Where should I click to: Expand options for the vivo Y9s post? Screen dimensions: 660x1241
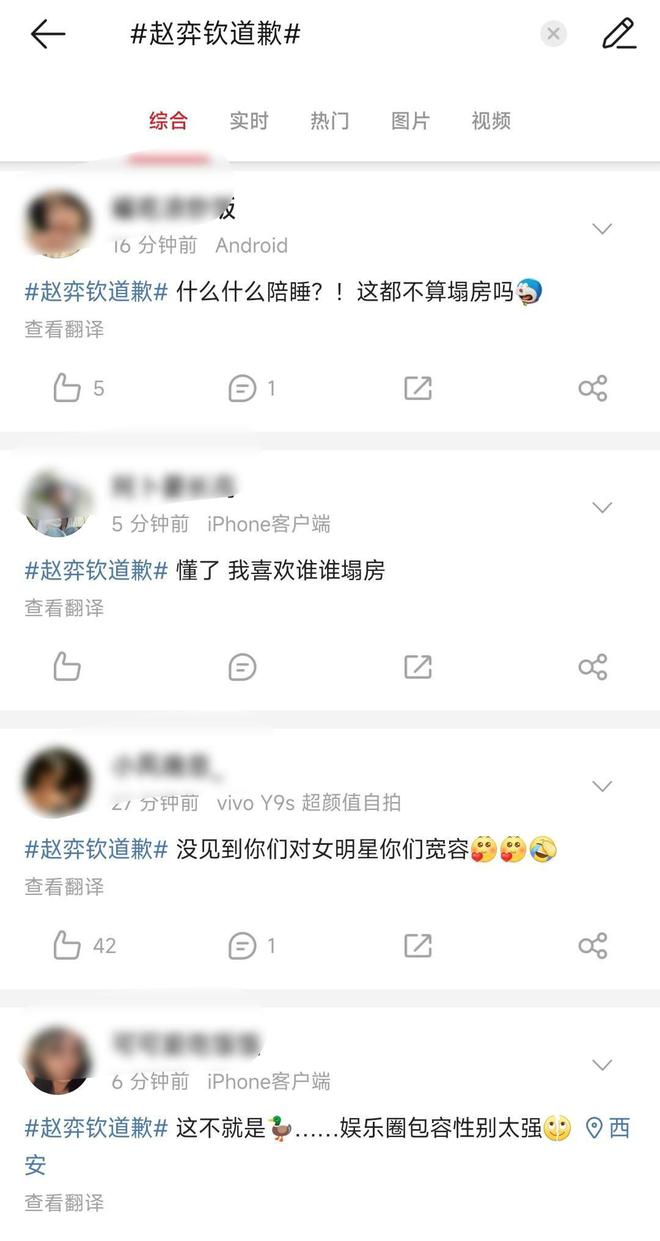[602, 786]
